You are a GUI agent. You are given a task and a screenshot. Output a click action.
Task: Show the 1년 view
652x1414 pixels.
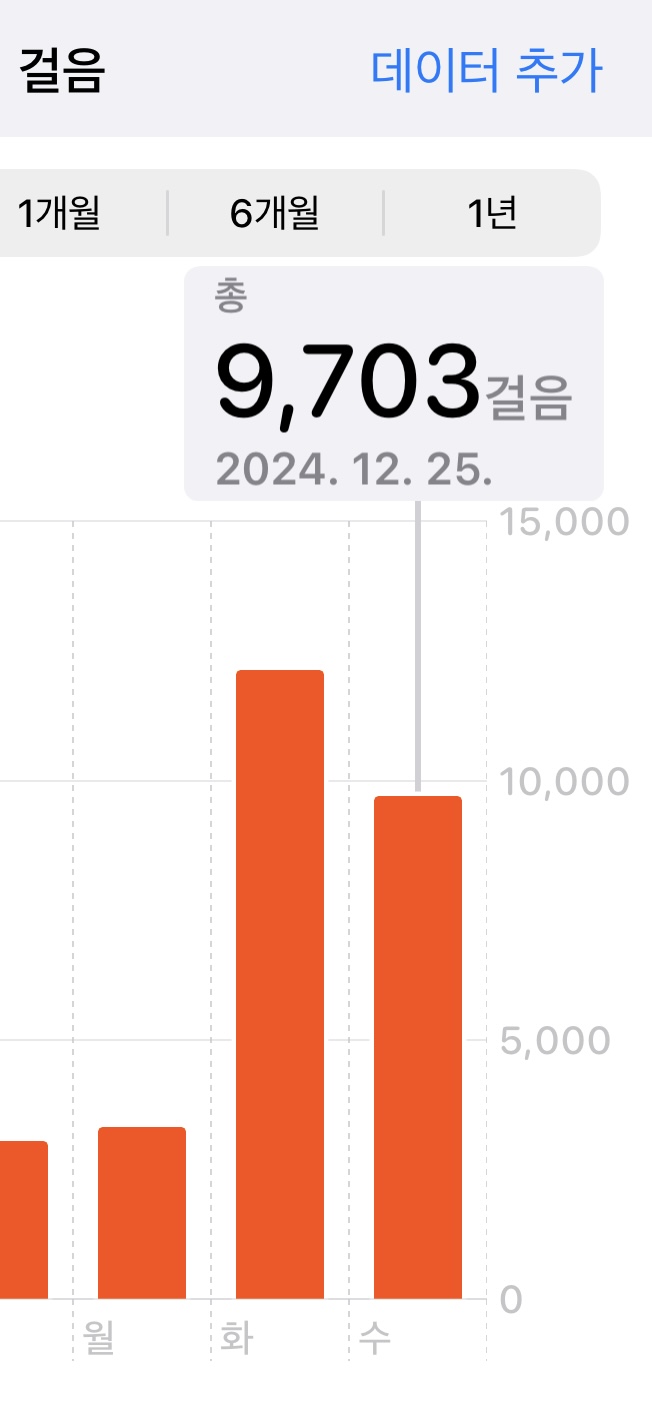pyautogui.click(x=492, y=214)
